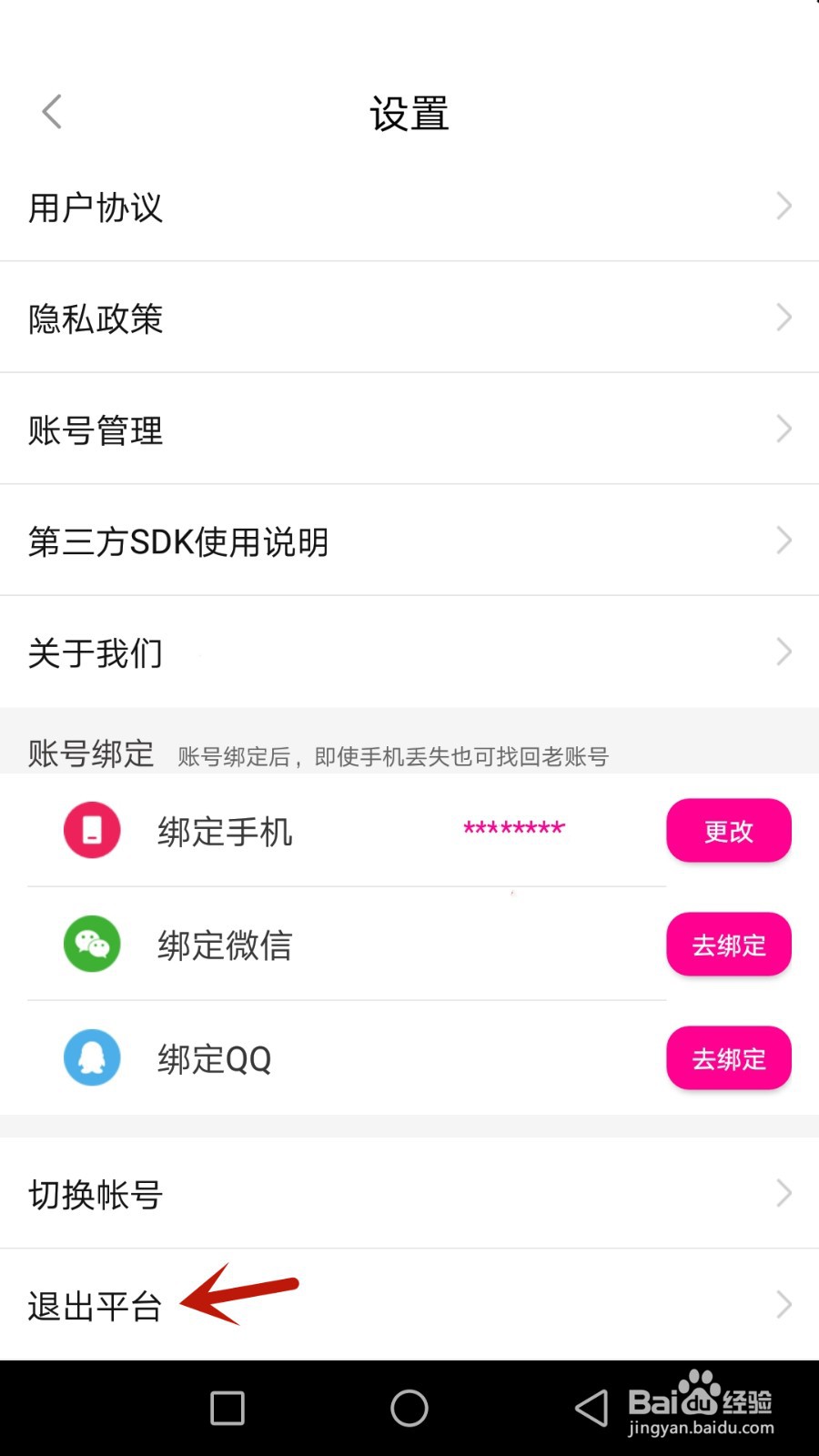The height and width of the screenshot is (1456, 819).
Task: Go back from the 设置 page
Action: pos(52,113)
